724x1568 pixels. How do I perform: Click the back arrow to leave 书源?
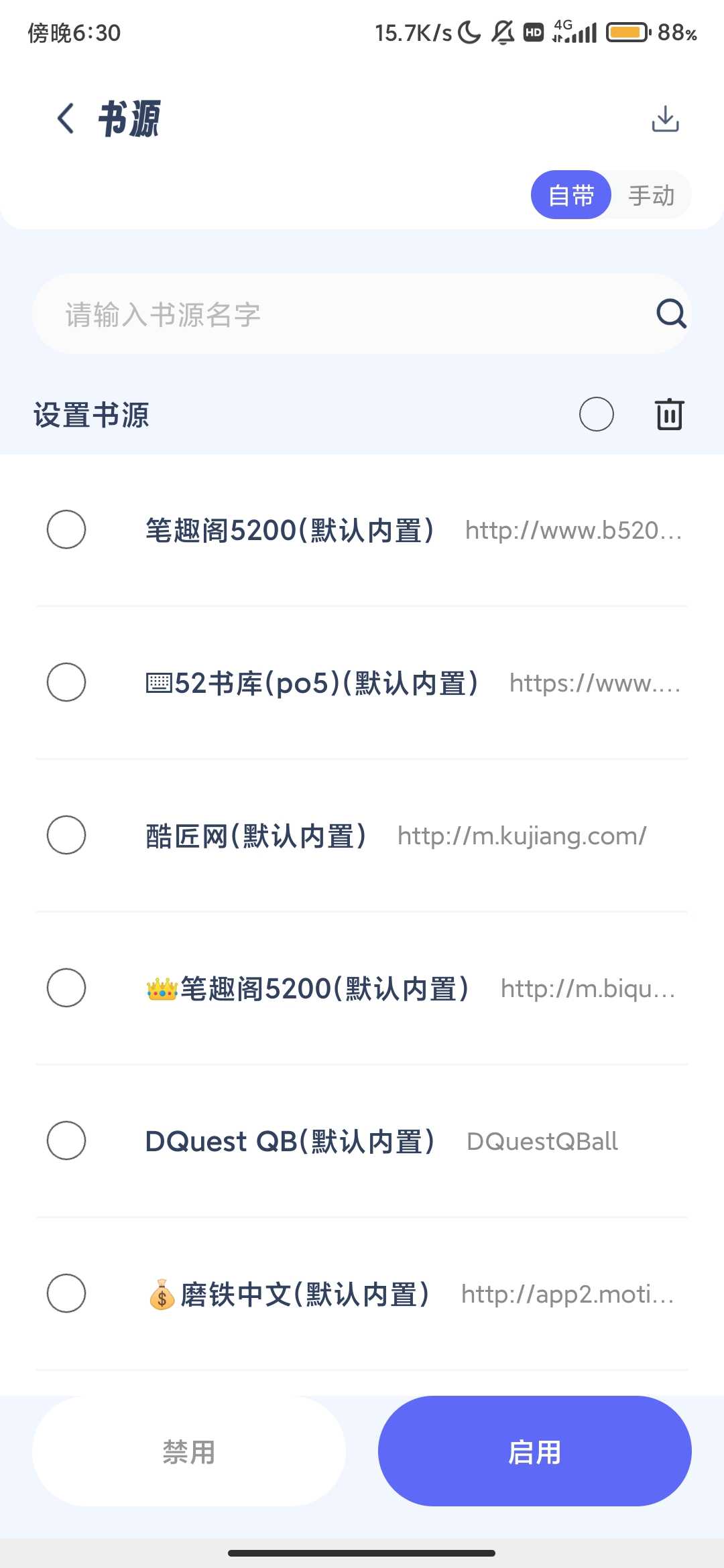click(x=65, y=118)
